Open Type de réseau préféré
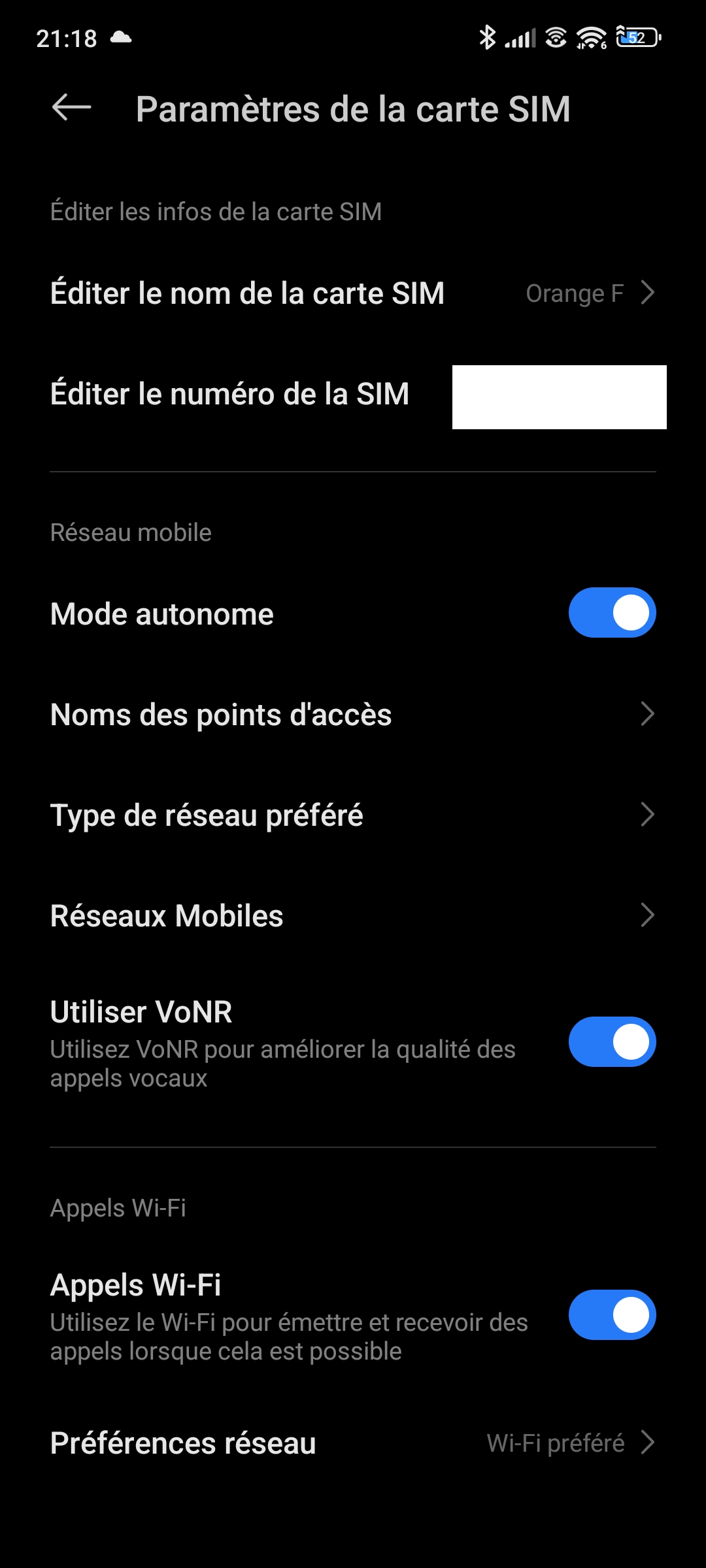The image size is (706, 1568). click(353, 815)
